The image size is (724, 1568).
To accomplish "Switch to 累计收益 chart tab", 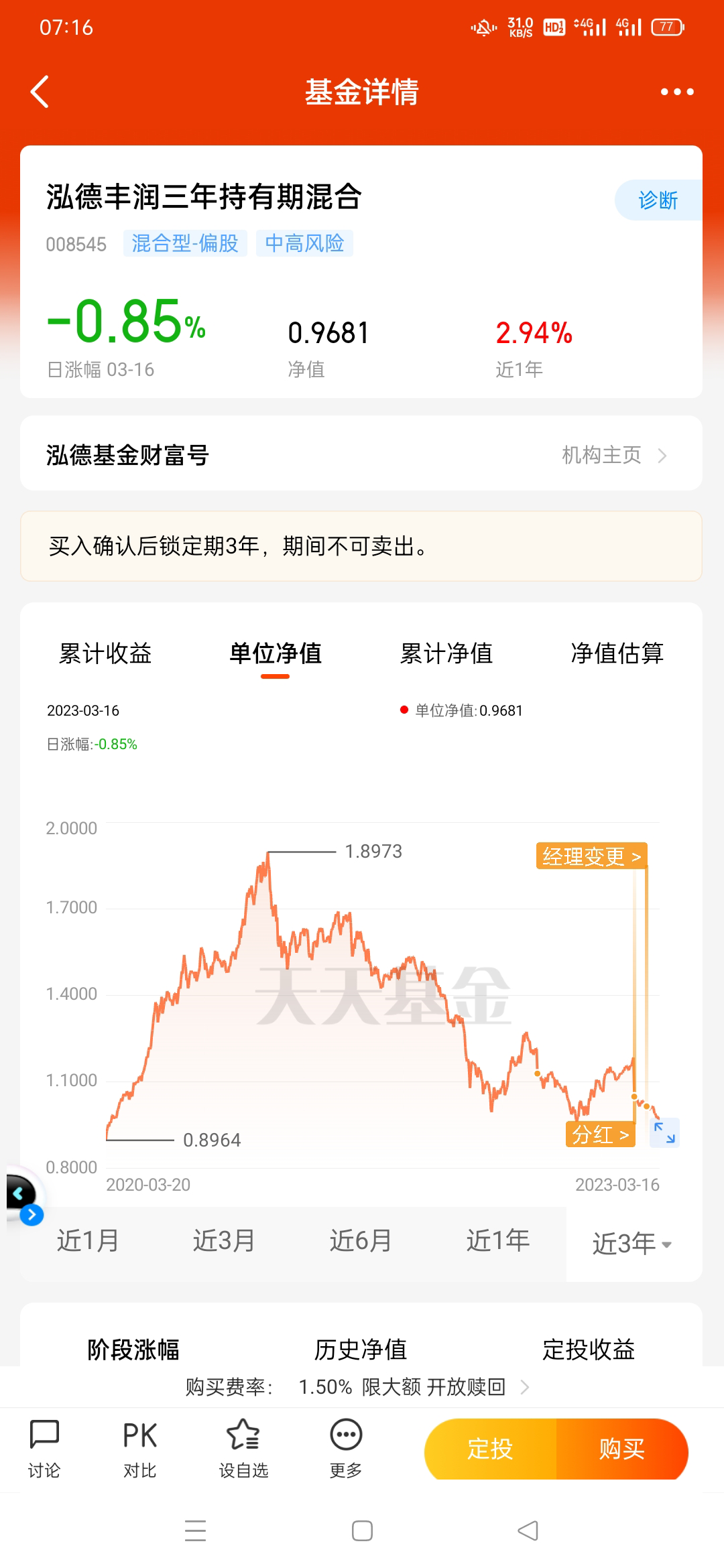I will tap(105, 653).
